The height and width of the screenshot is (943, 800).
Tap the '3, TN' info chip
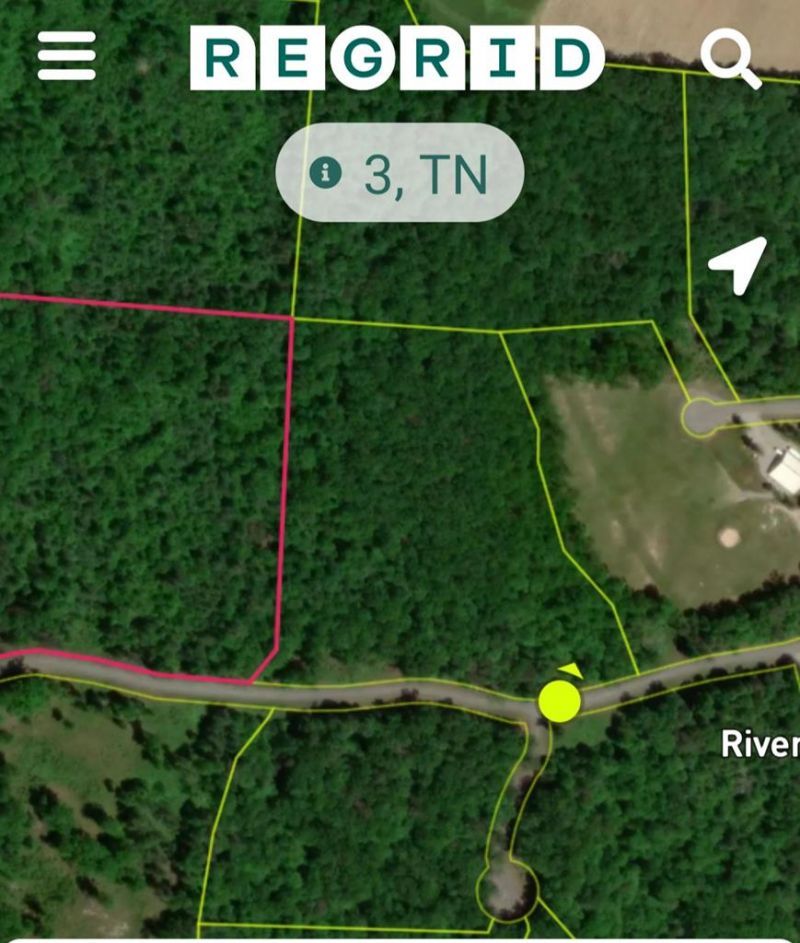tap(400, 173)
